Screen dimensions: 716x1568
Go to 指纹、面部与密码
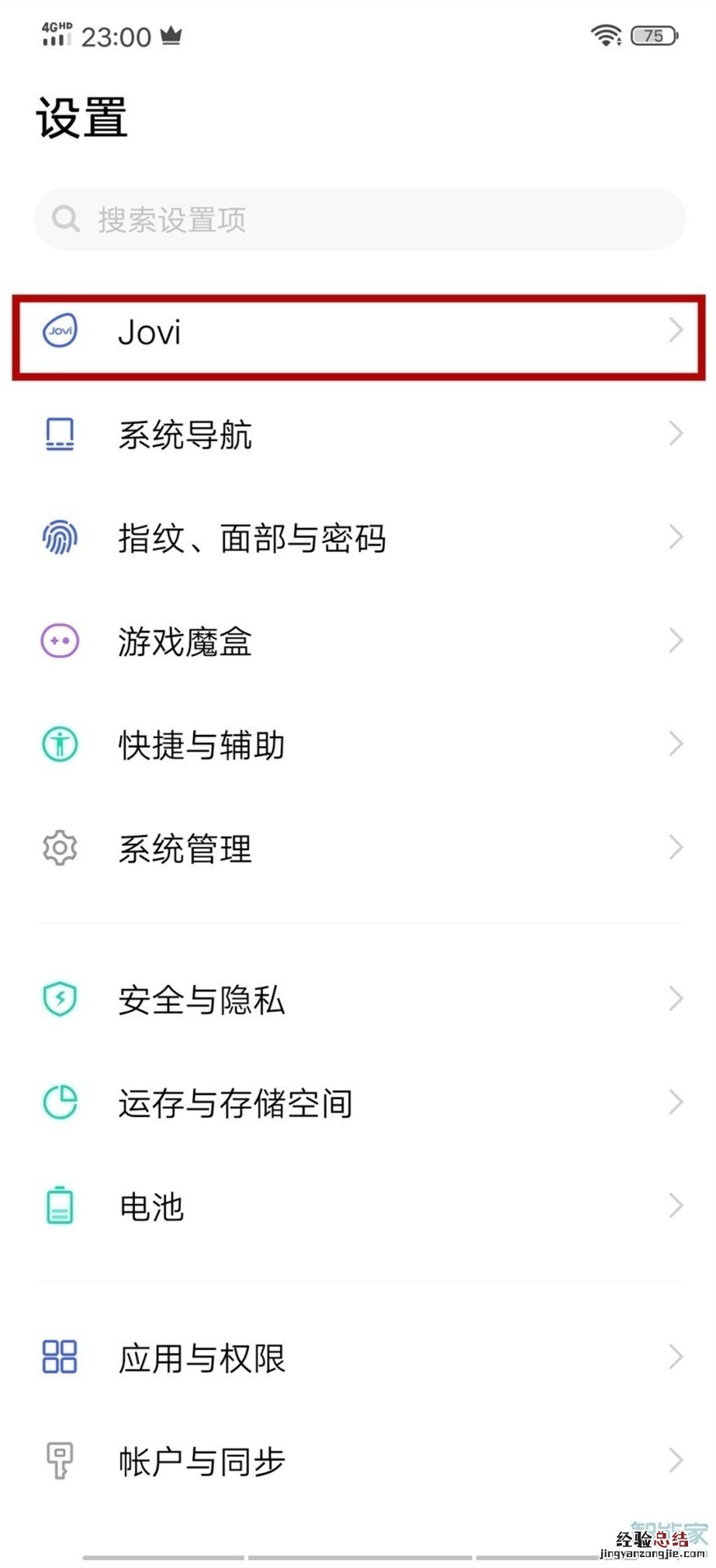(359, 538)
